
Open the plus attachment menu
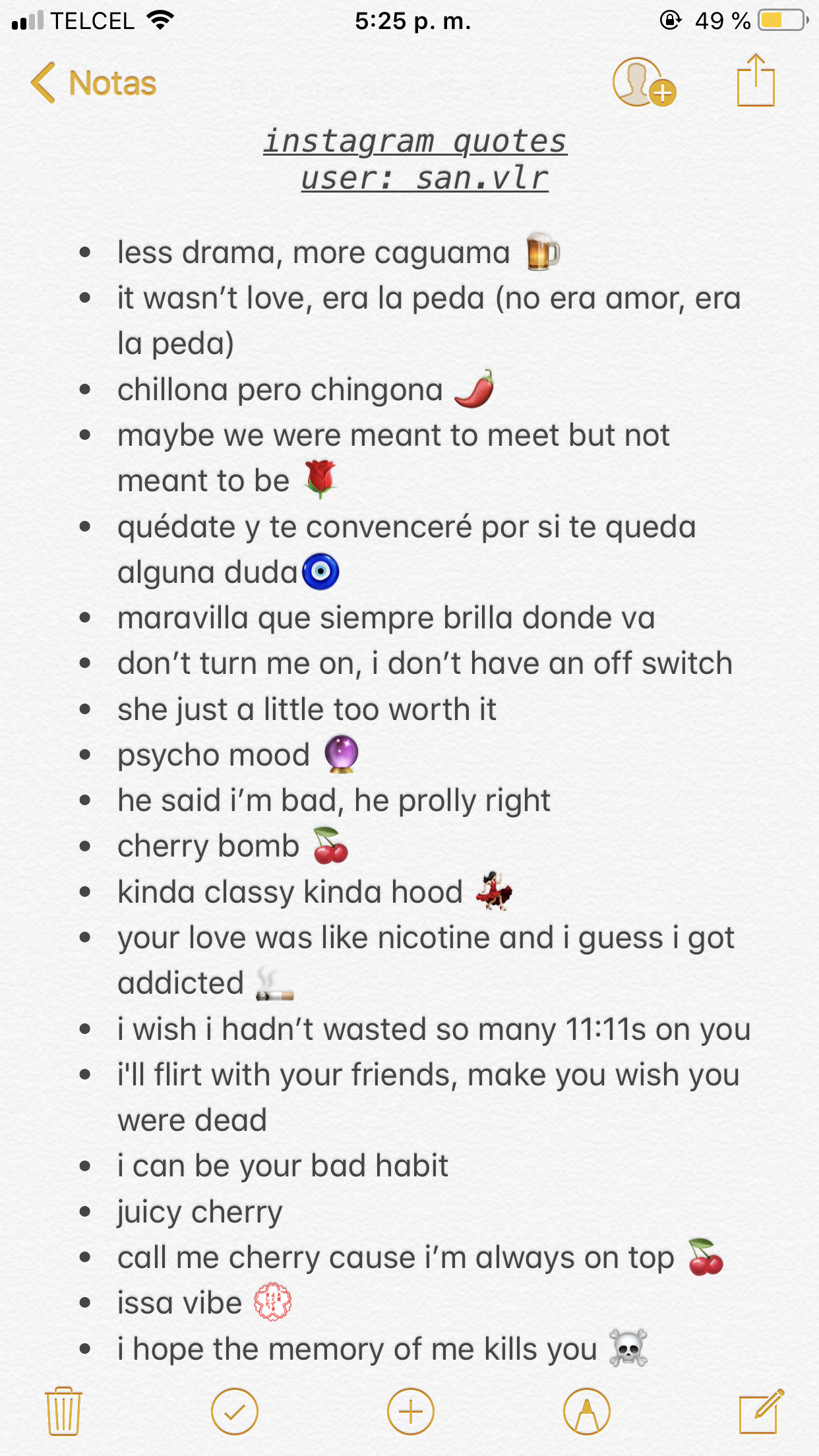[410, 1411]
